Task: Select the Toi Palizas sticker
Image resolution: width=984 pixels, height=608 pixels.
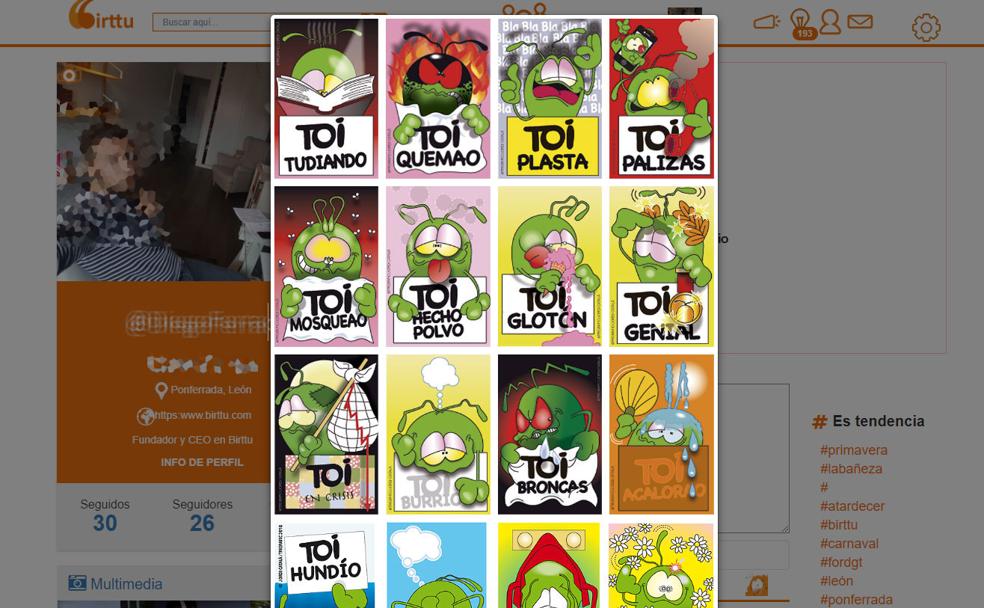Action: [x=661, y=99]
